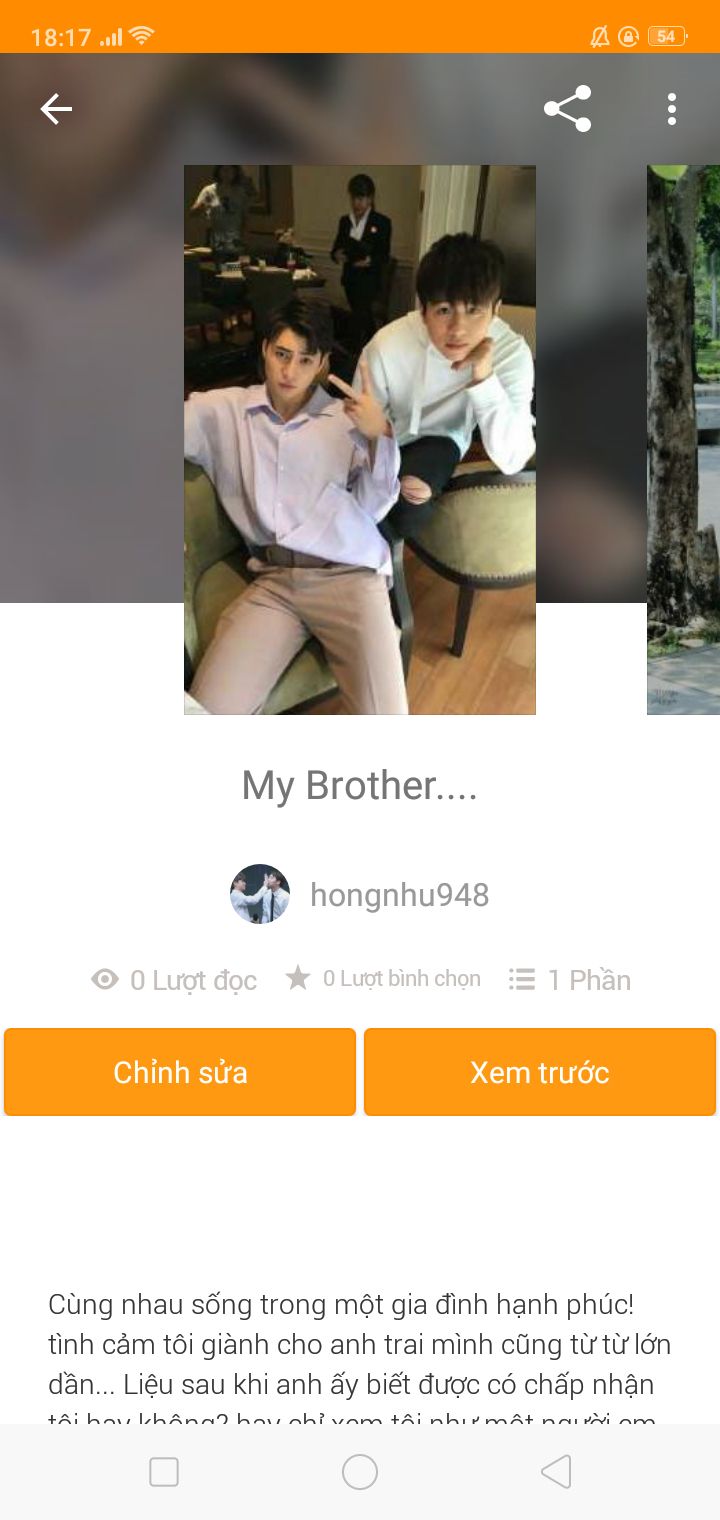
Task: View the next story cover
Action: click(x=684, y=440)
